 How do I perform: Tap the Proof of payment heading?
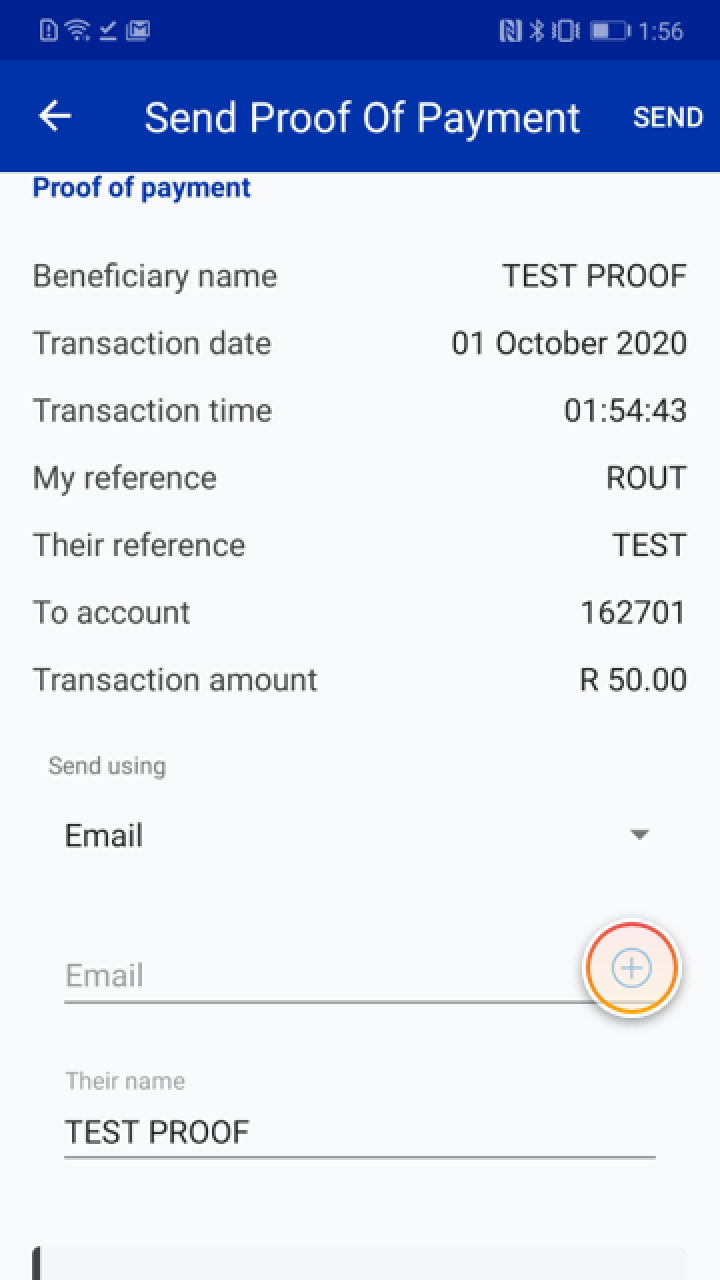pos(141,187)
